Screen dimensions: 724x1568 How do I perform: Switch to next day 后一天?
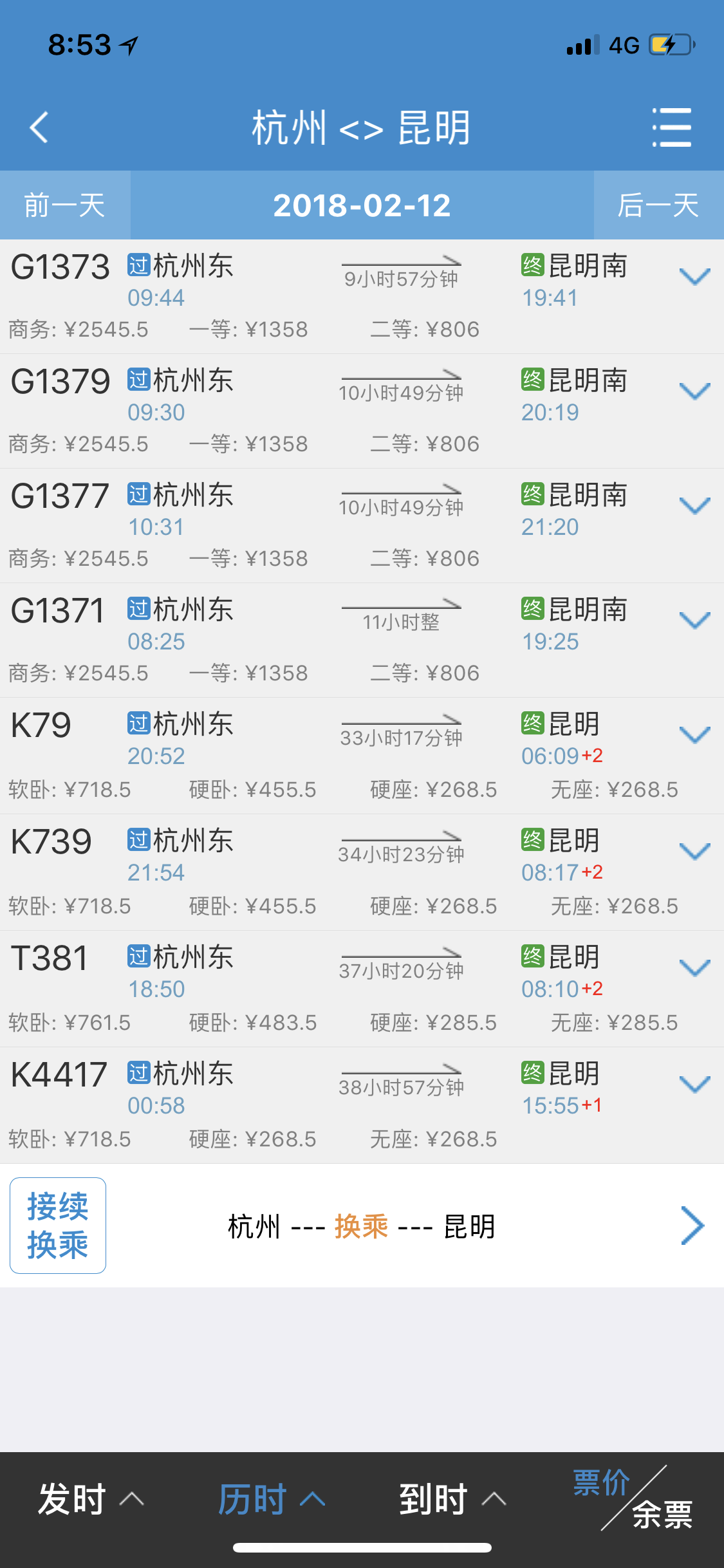658,205
